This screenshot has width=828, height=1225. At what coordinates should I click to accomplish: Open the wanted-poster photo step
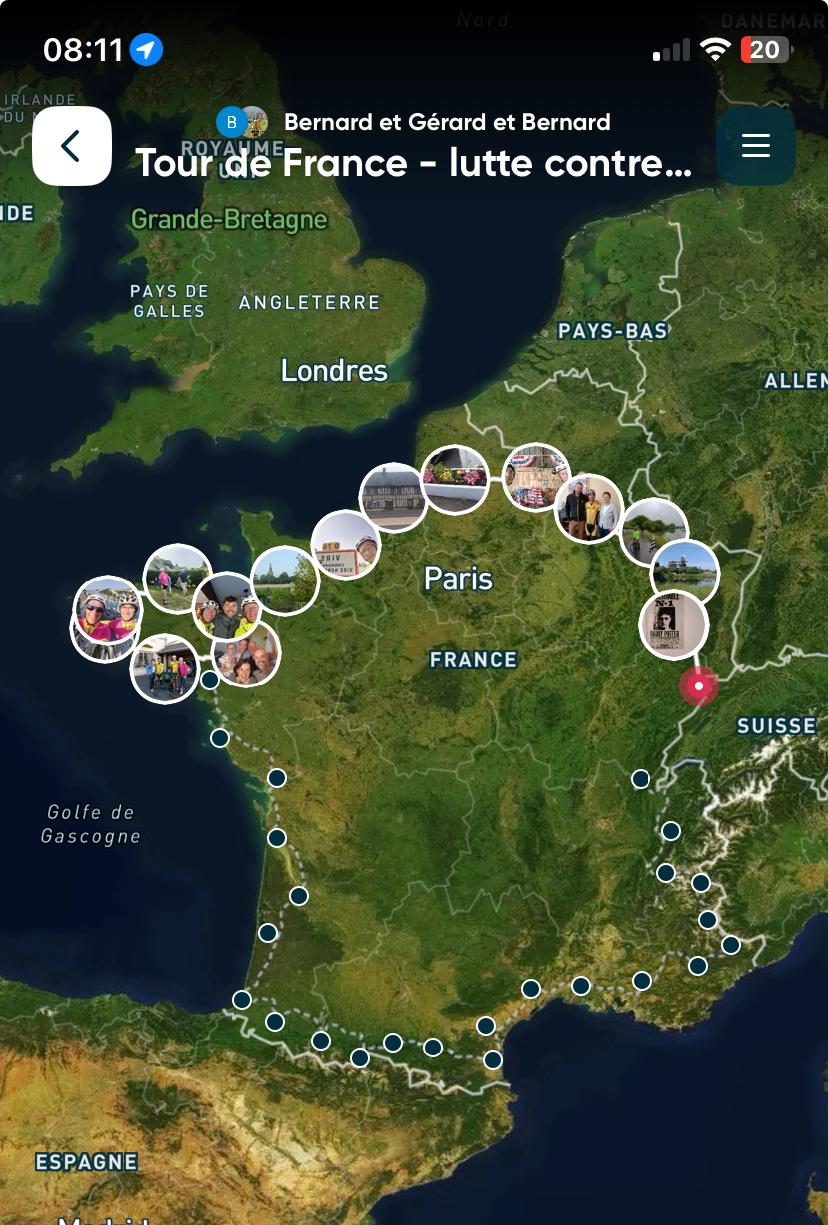[673, 625]
